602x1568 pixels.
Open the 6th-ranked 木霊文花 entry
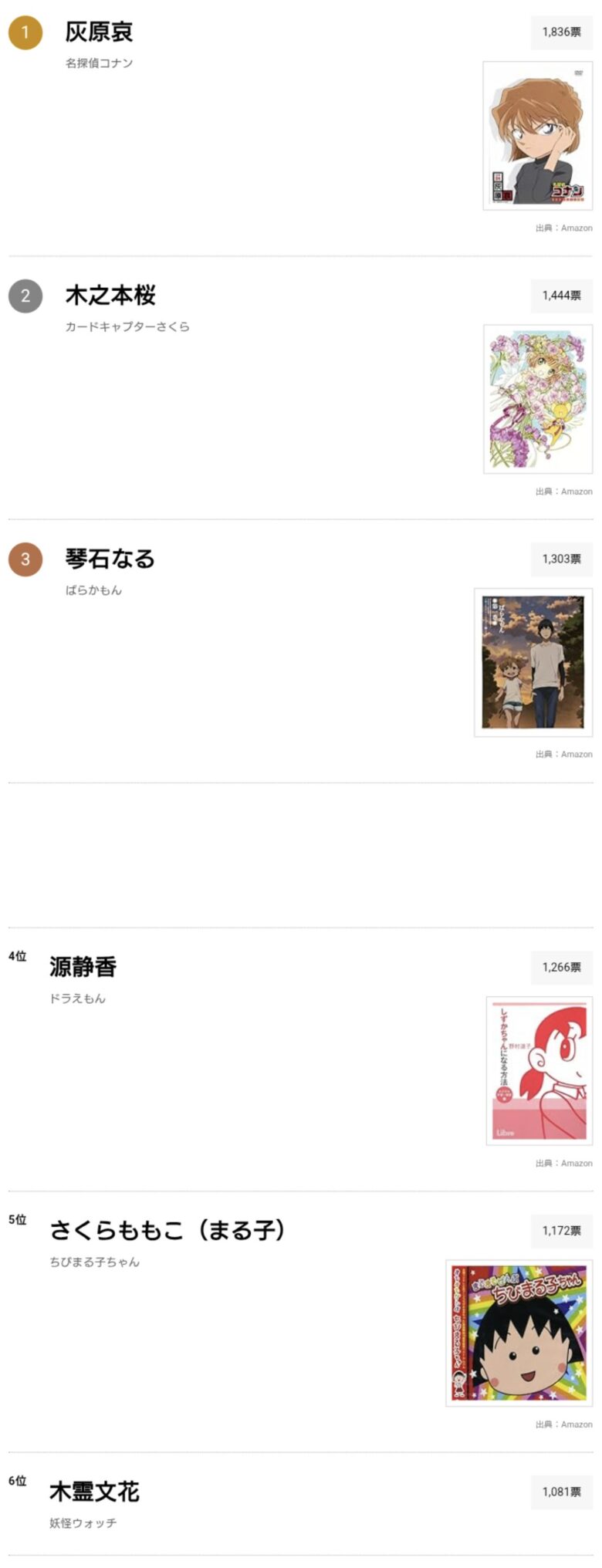pyautogui.click(x=94, y=1492)
